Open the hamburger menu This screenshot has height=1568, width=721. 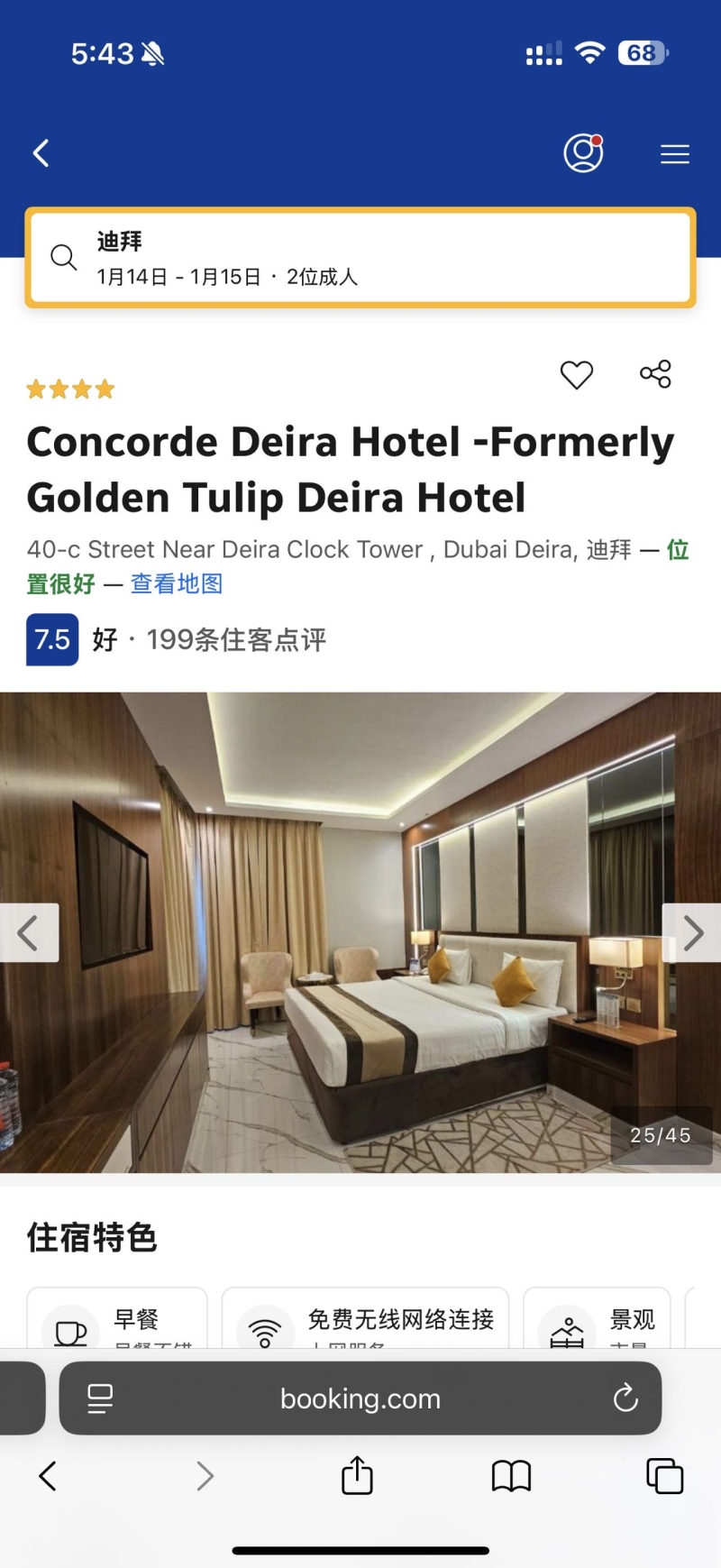(x=674, y=154)
